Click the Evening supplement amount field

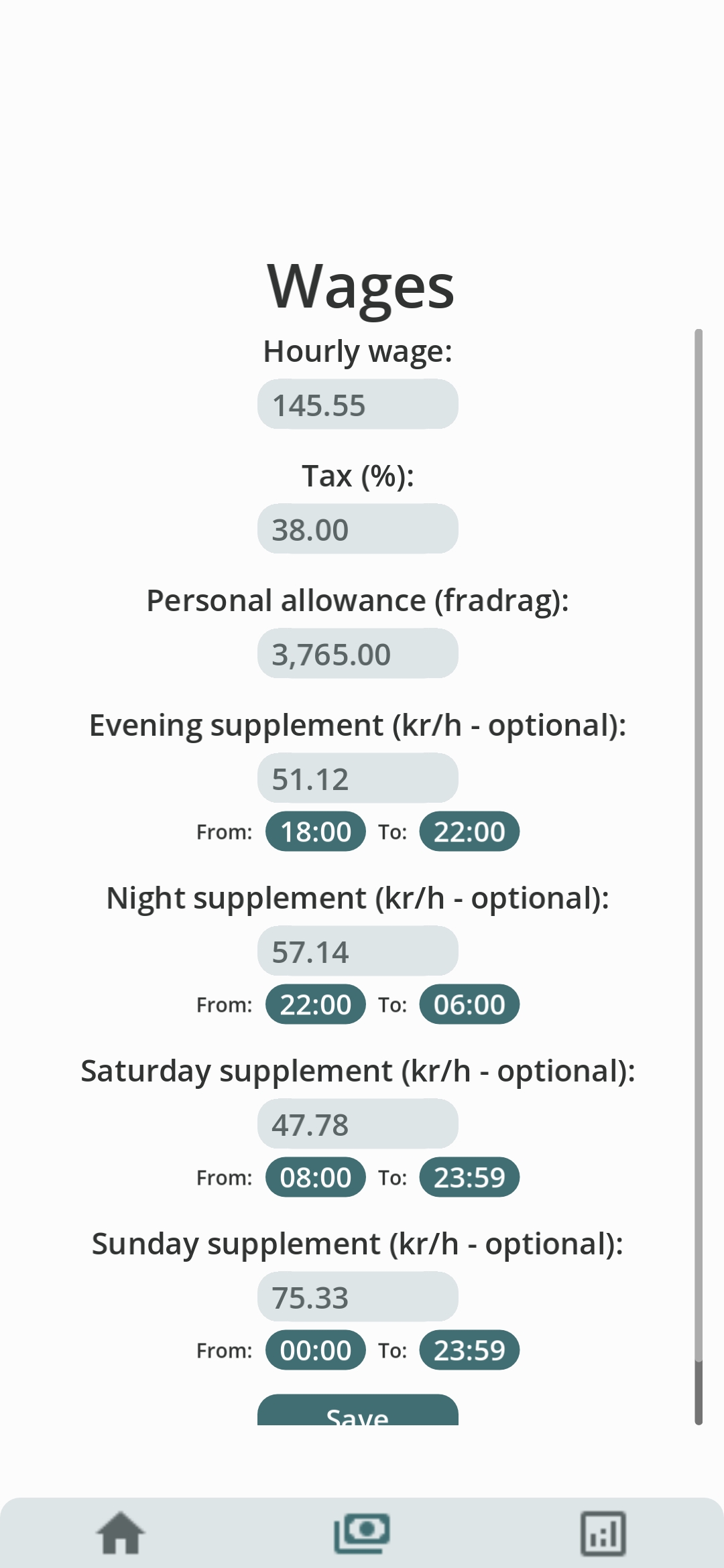point(357,777)
